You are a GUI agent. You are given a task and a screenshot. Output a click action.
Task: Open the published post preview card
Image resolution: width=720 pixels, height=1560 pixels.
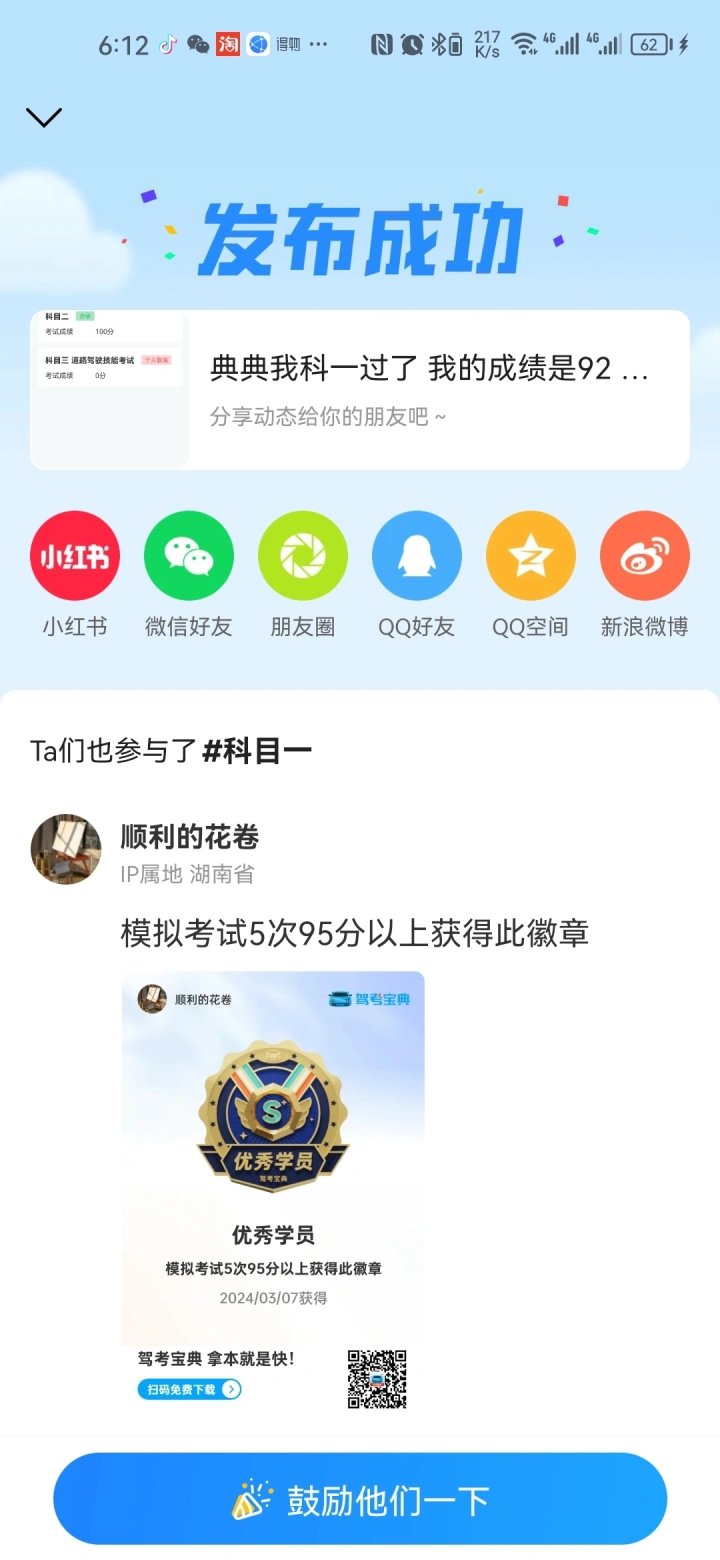point(360,389)
